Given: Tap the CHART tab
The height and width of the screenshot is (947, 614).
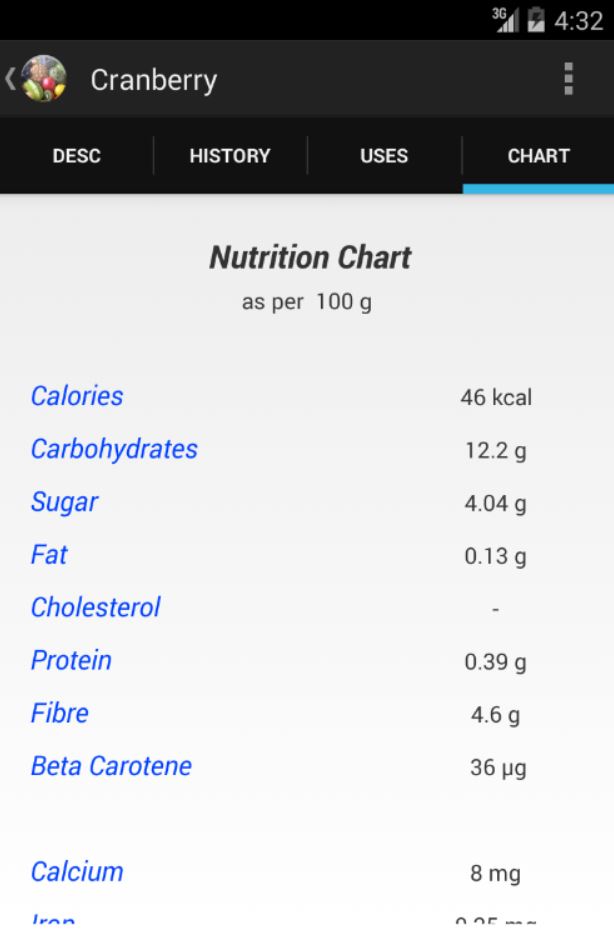Looking at the screenshot, I should point(538,156).
